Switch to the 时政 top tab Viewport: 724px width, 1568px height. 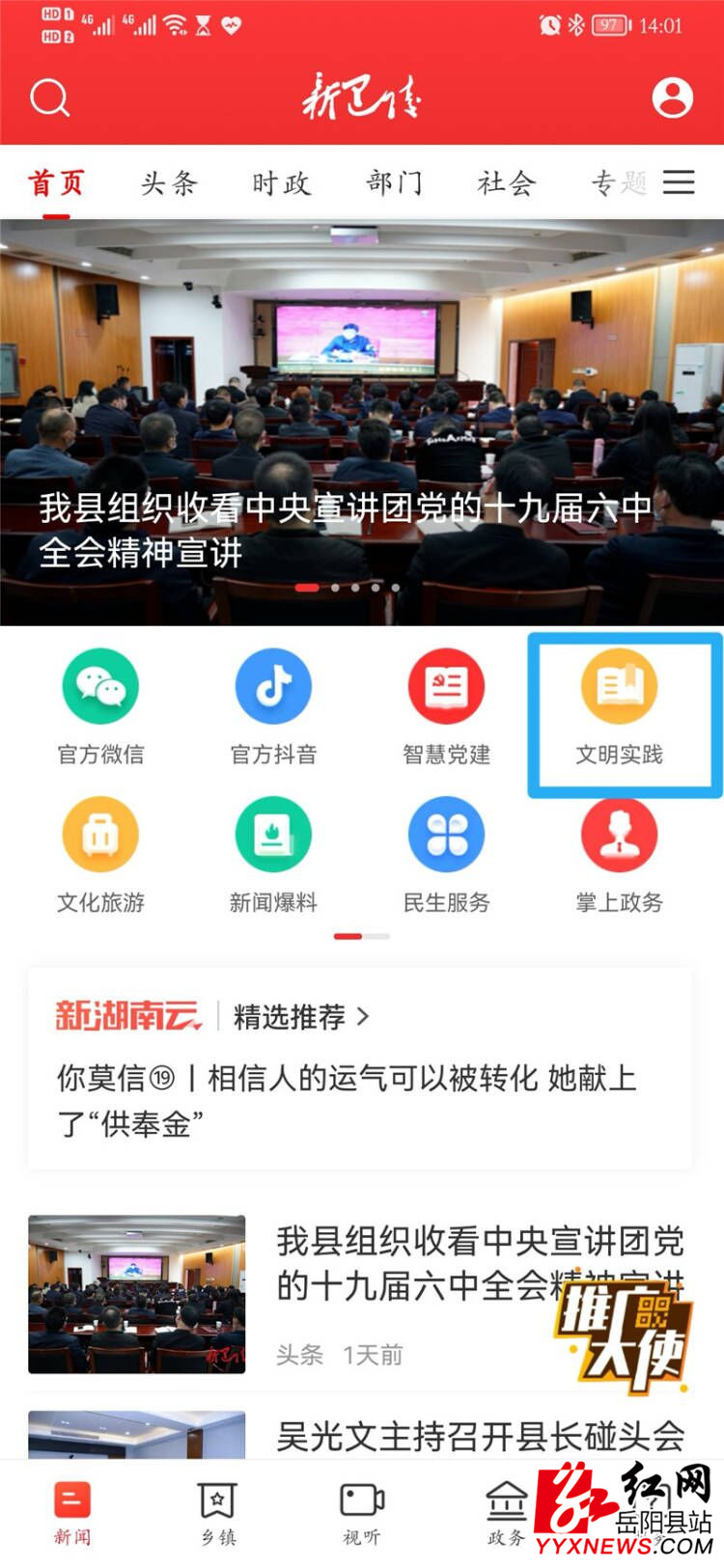281,182
